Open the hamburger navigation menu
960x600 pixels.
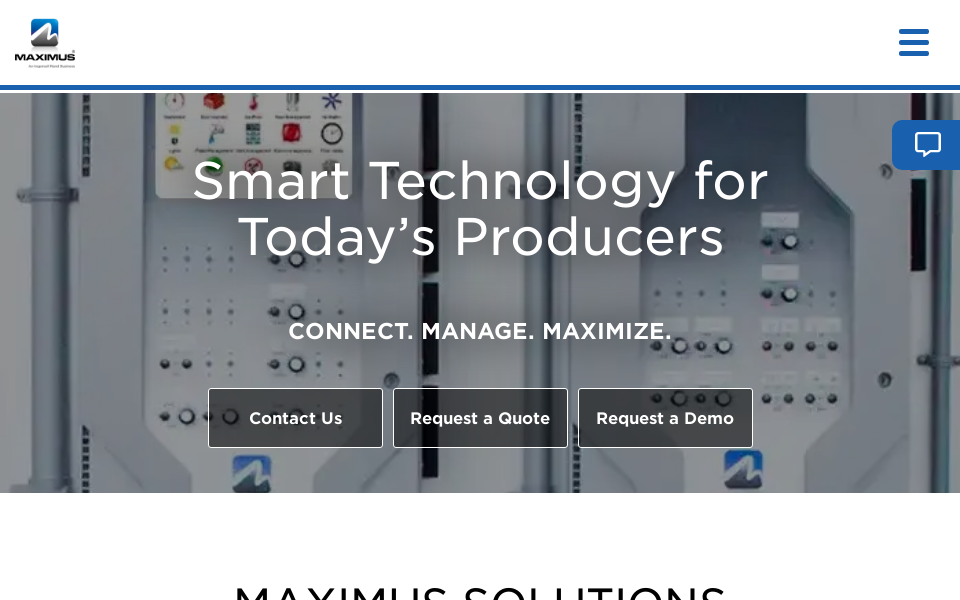coord(913,42)
